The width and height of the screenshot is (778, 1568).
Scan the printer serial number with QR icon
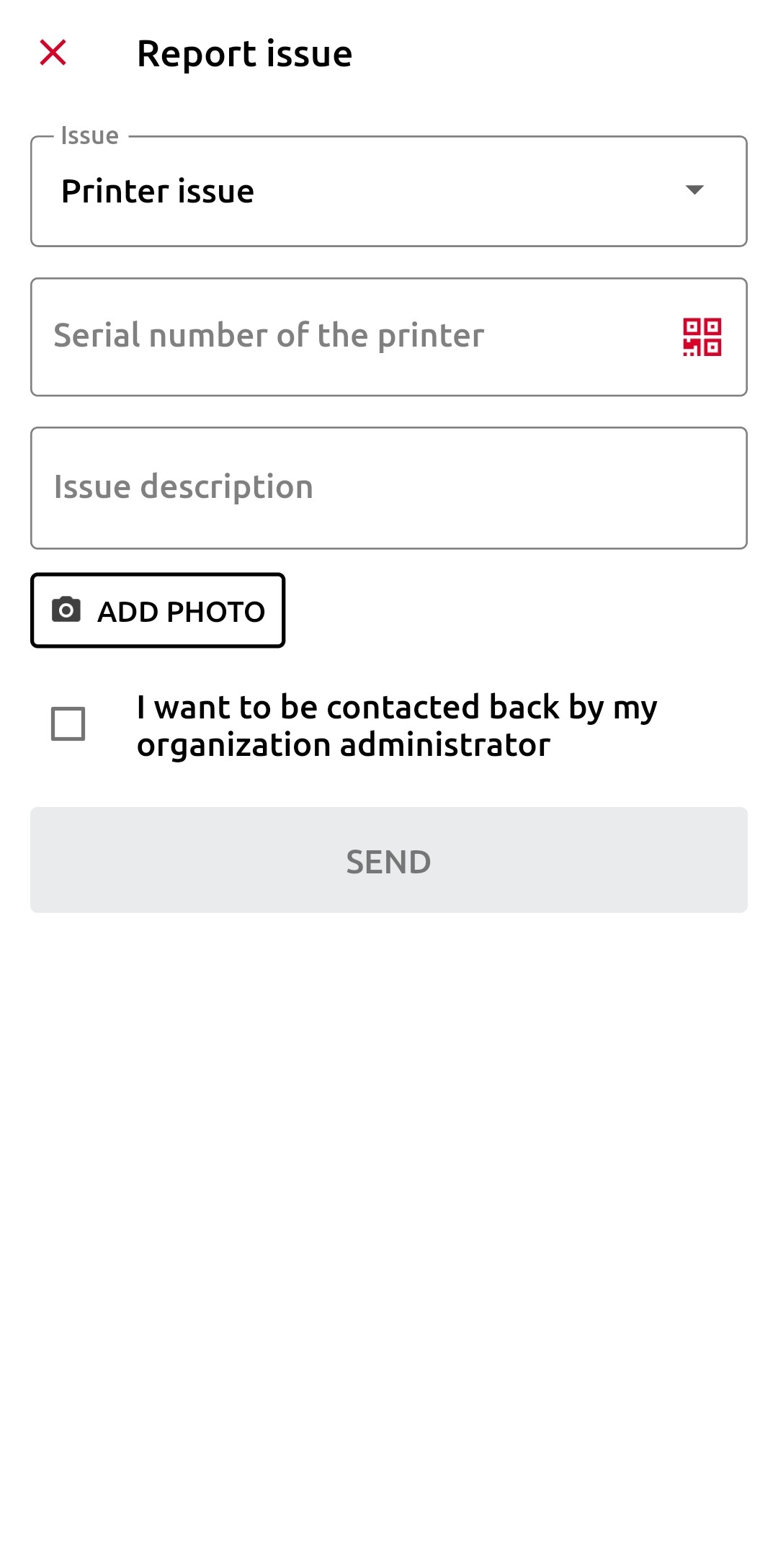tap(702, 337)
